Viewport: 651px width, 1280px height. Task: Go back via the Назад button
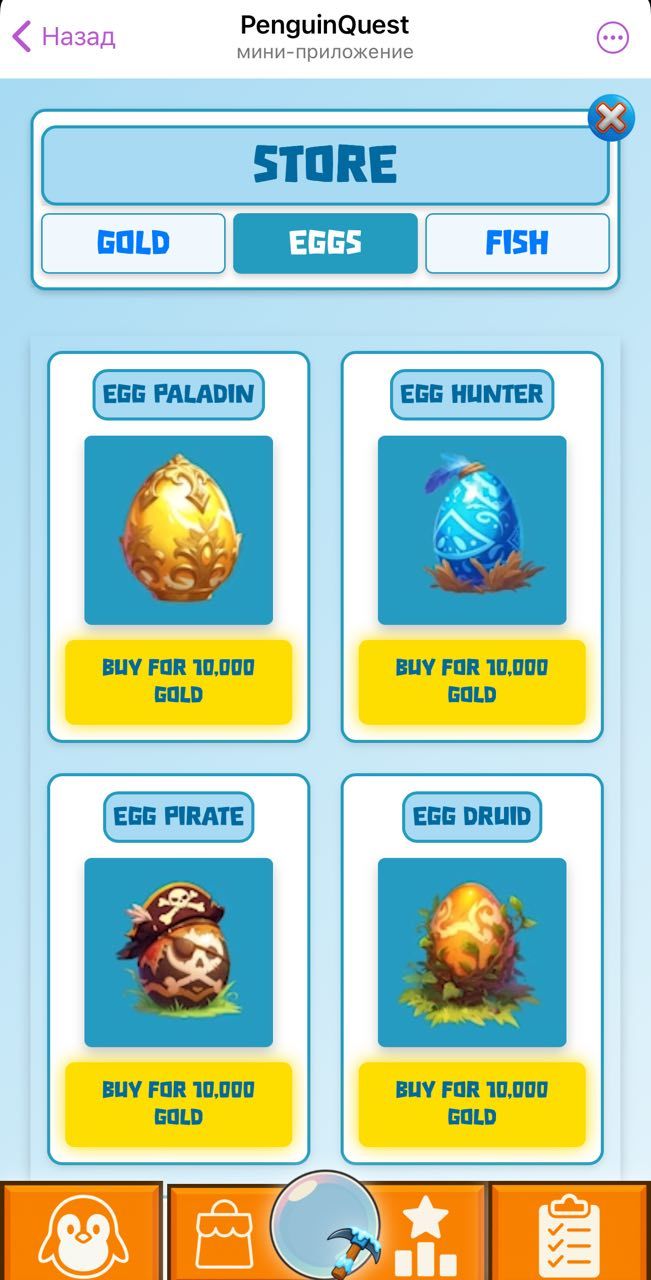coord(64,38)
